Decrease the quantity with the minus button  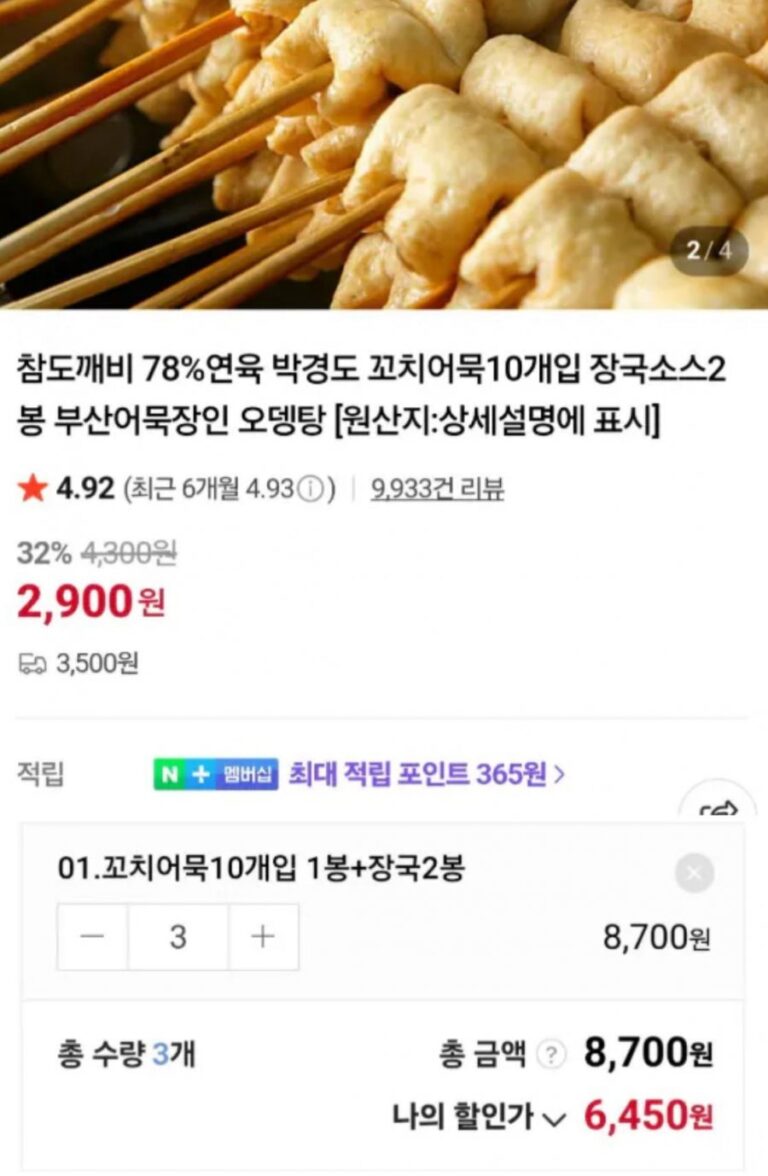[x=92, y=937]
